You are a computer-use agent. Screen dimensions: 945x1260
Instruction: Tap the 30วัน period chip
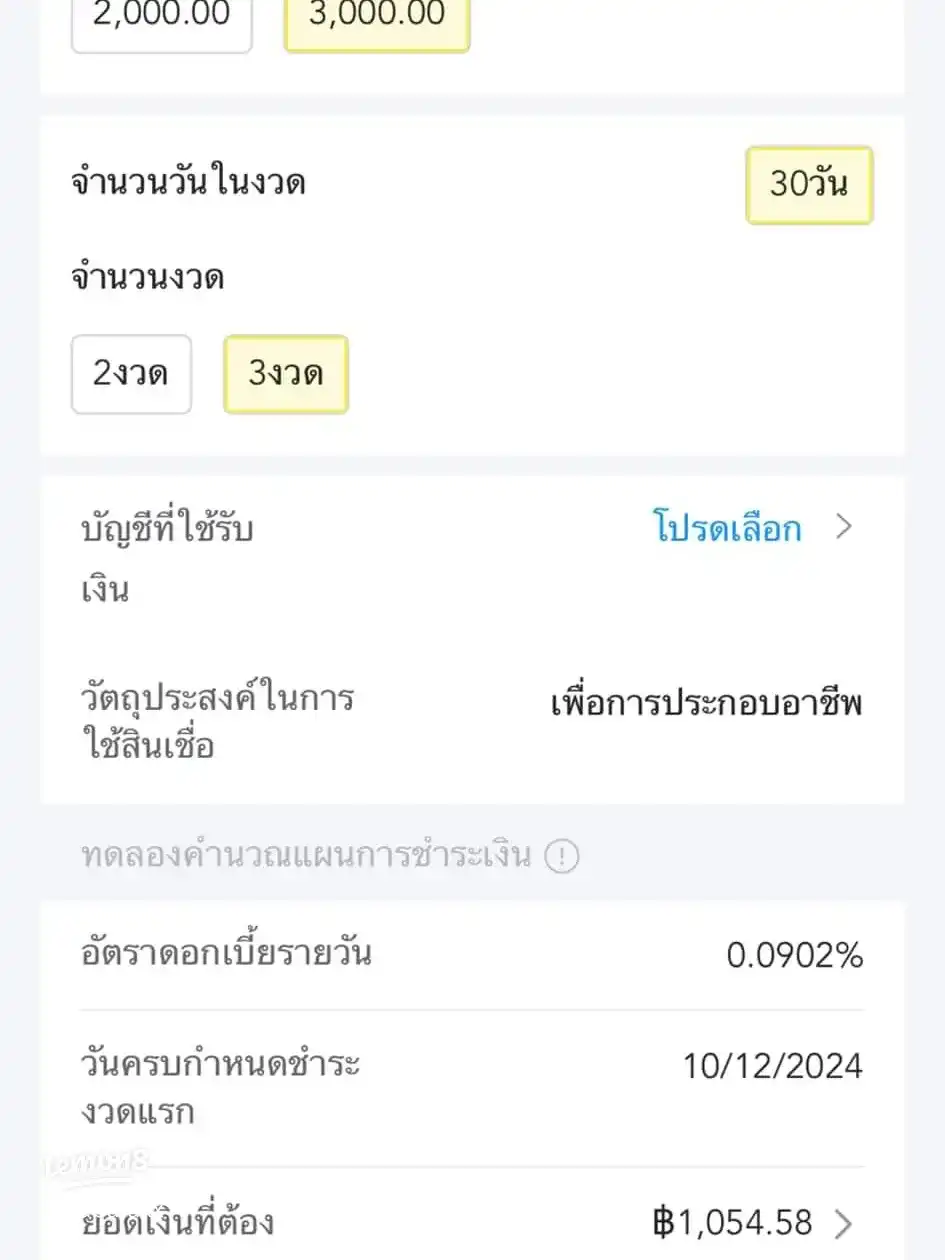pyautogui.click(x=810, y=183)
